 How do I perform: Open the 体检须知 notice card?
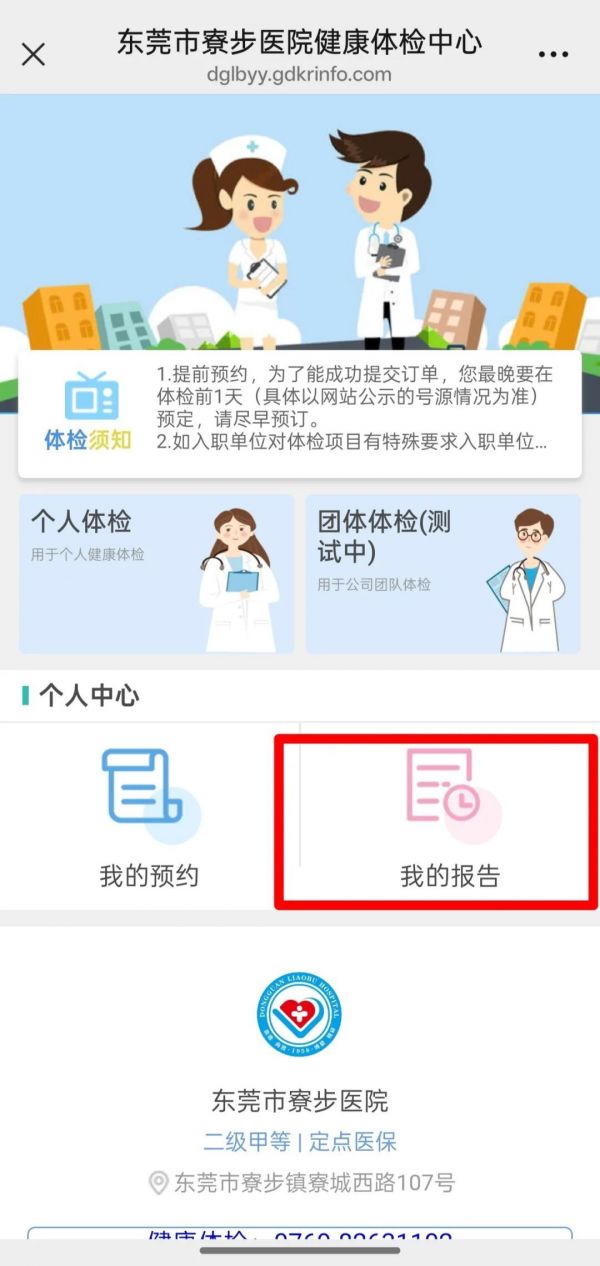point(299,413)
